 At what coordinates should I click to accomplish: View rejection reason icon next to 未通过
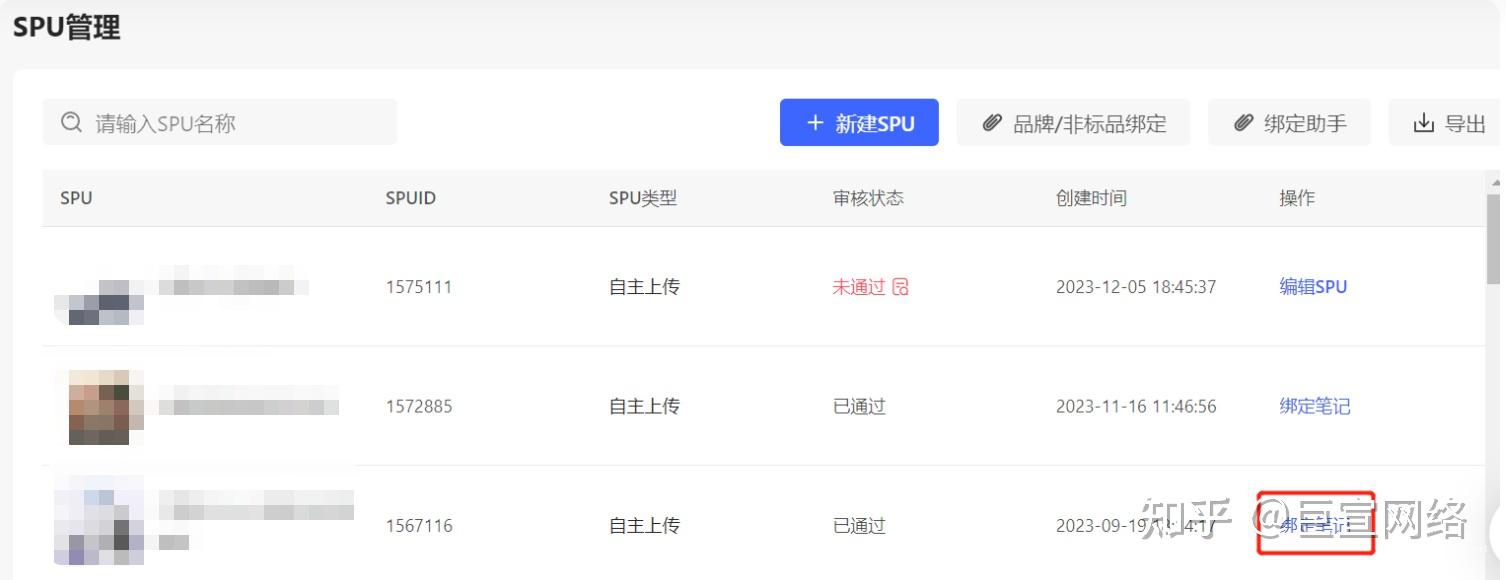(x=900, y=287)
